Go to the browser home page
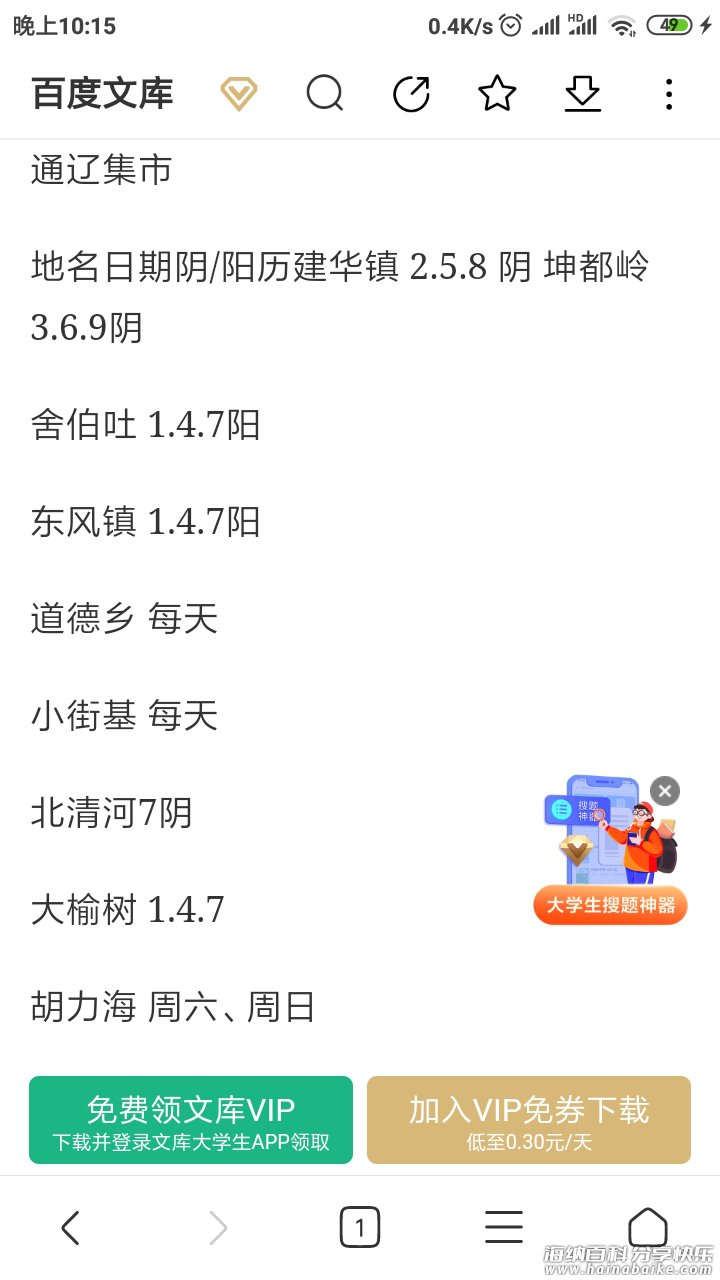 pyautogui.click(x=647, y=1227)
